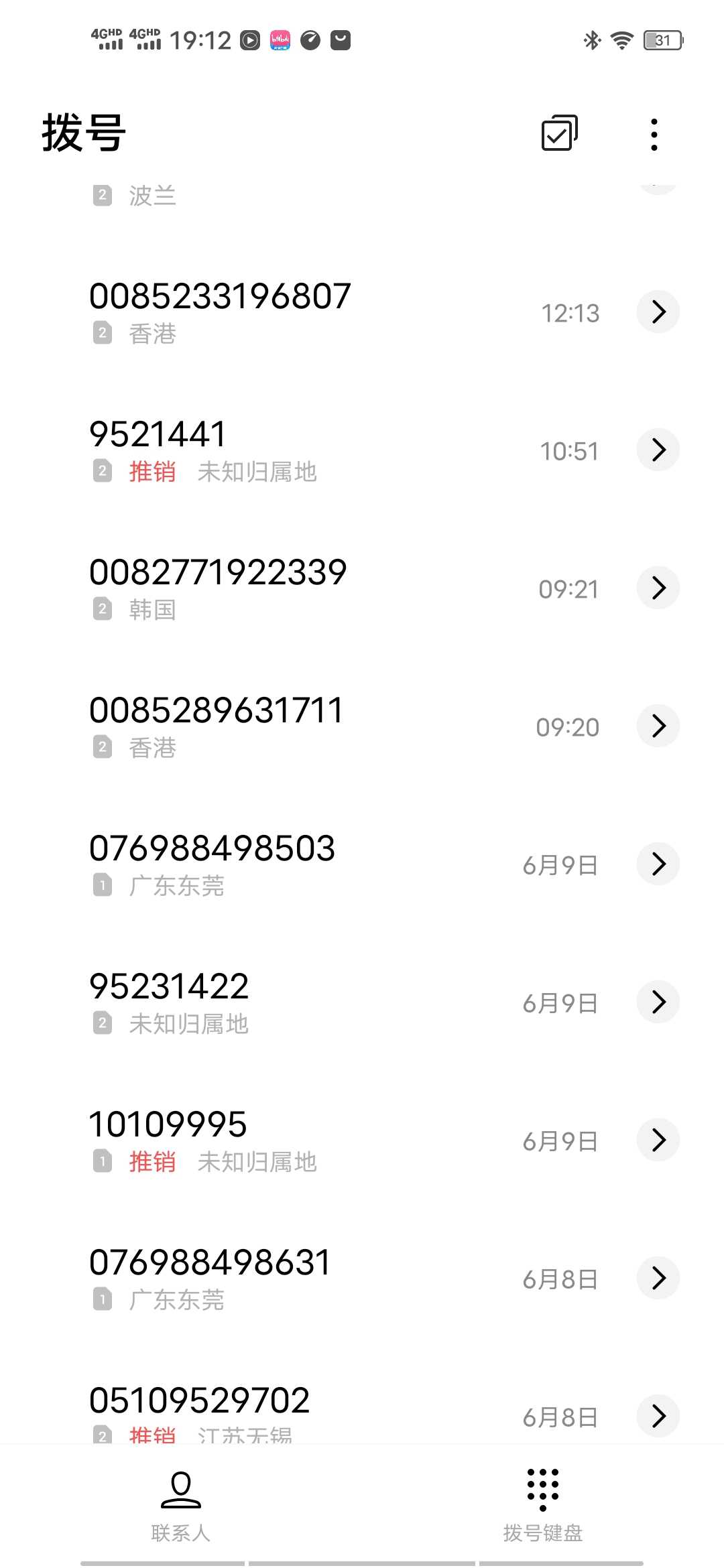
Task: Open details arrow for 0085289631711
Action: point(658,726)
